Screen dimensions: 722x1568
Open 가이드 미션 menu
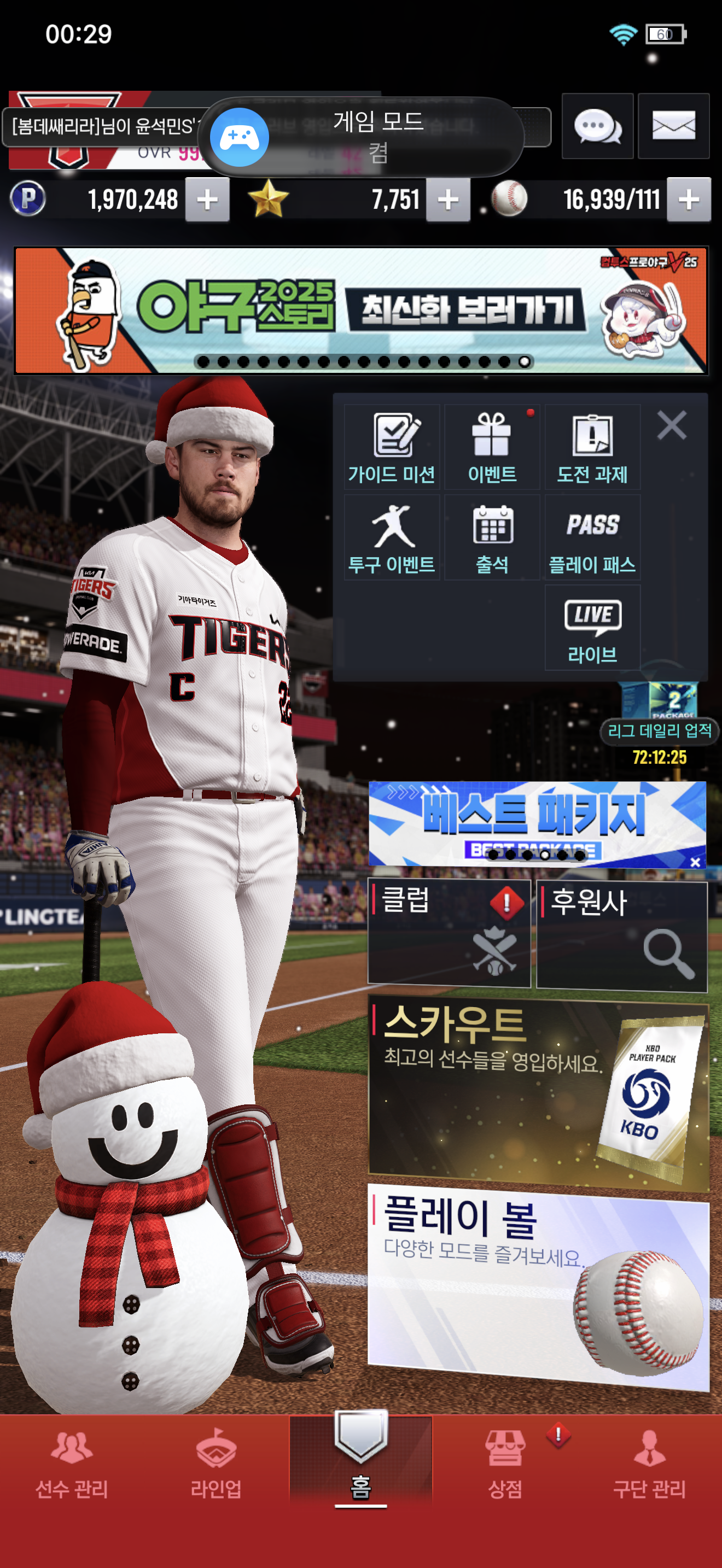tap(392, 447)
